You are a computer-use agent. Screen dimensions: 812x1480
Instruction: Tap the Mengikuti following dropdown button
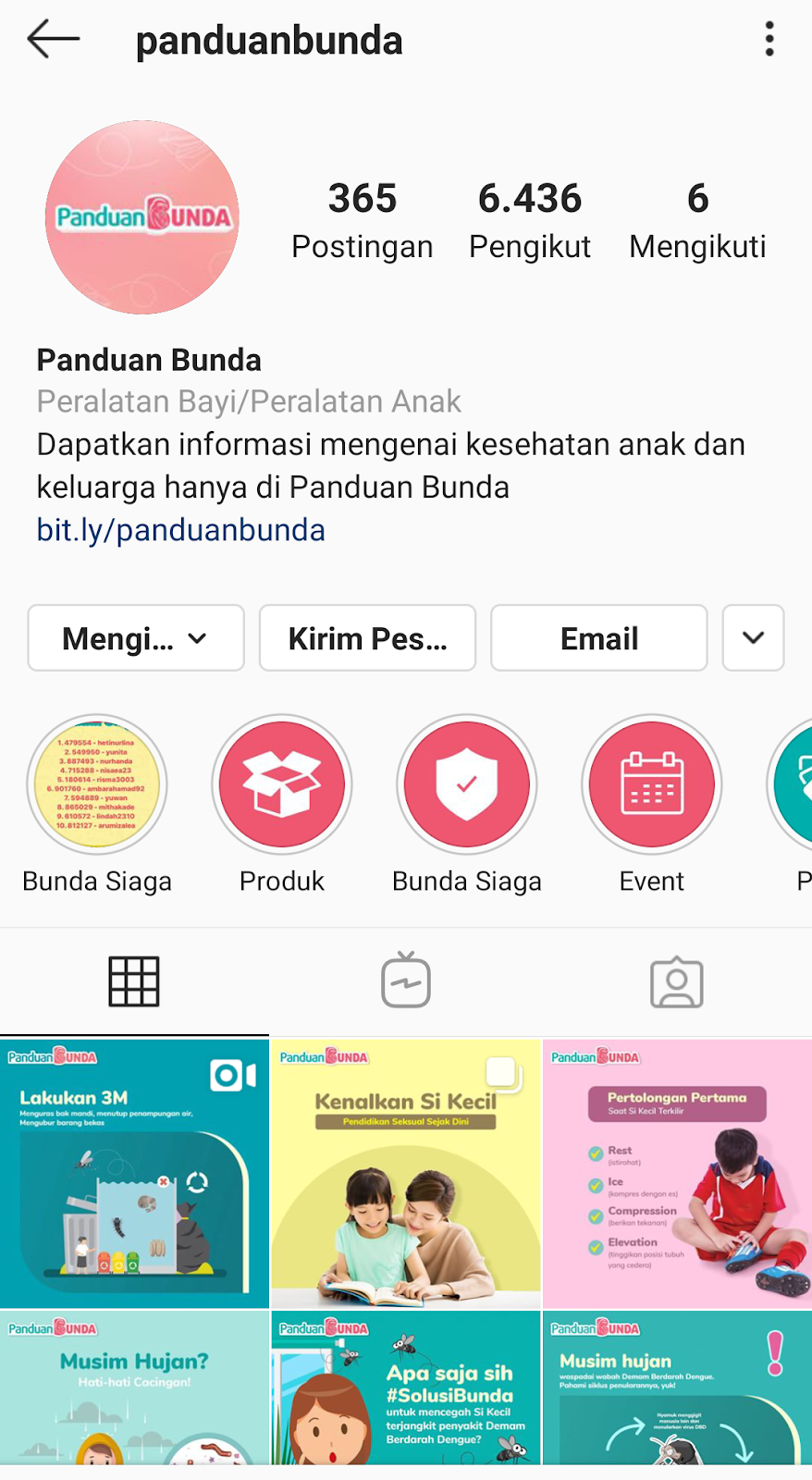click(x=136, y=638)
